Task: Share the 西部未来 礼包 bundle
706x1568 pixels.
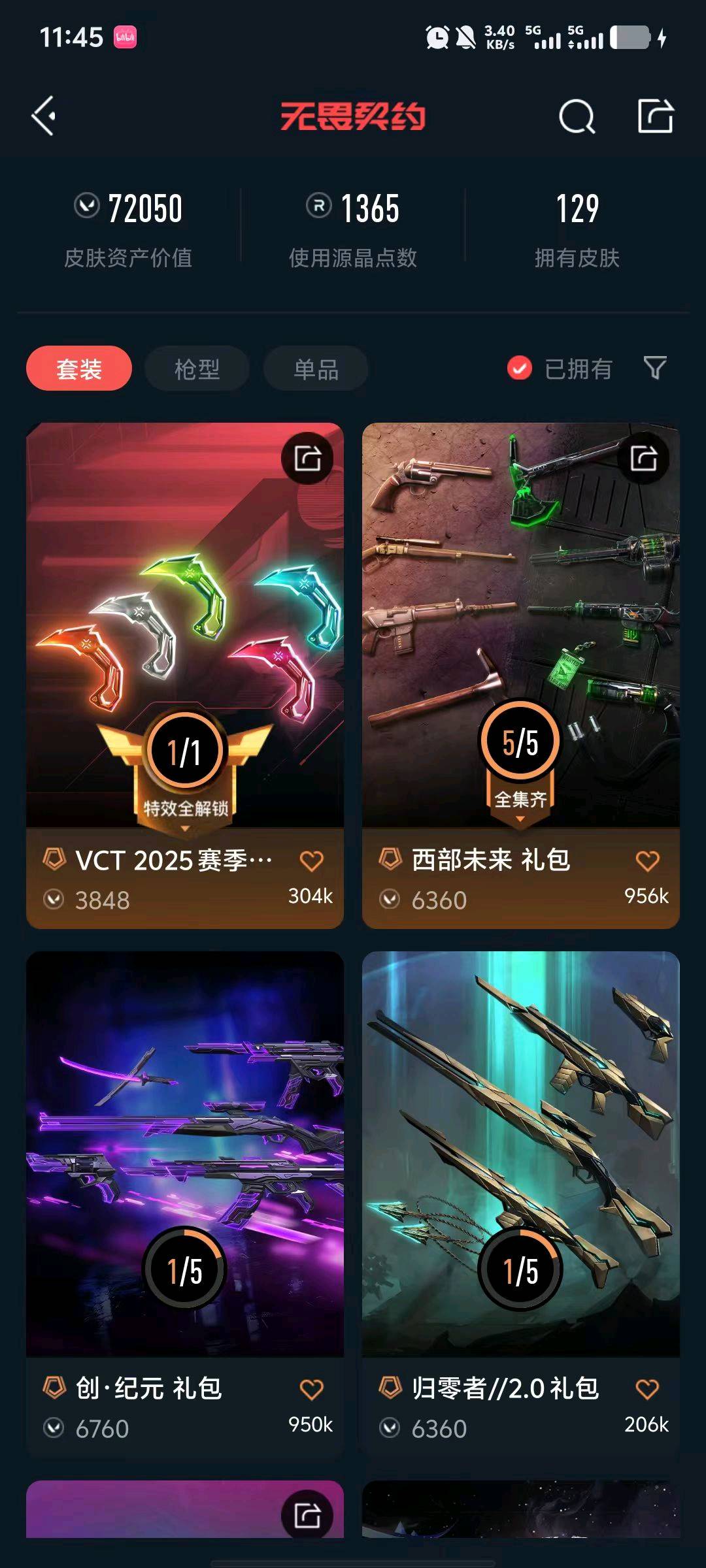Action: pyautogui.click(x=643, y=458)
